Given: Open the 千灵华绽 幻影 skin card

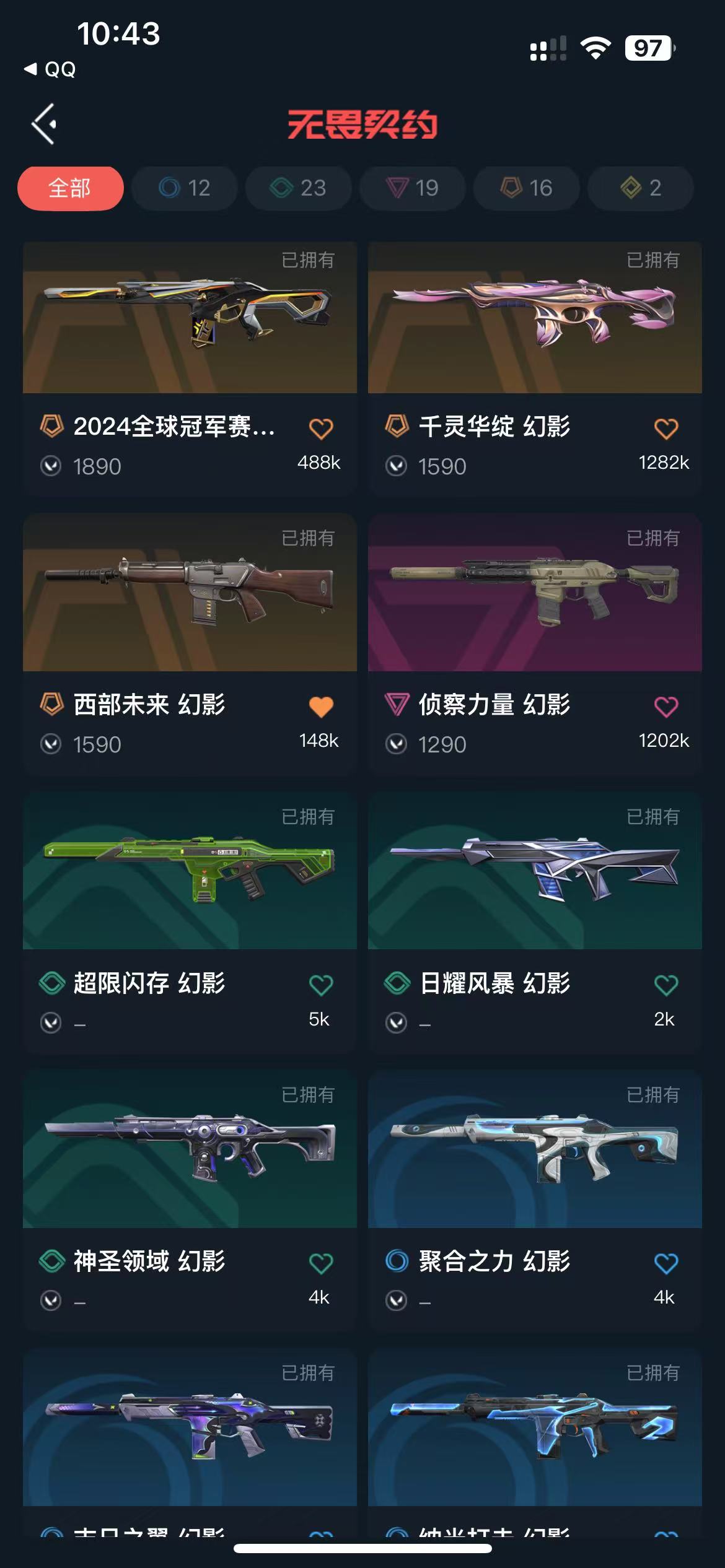Looking at the screenshot, I should (535, 318).
